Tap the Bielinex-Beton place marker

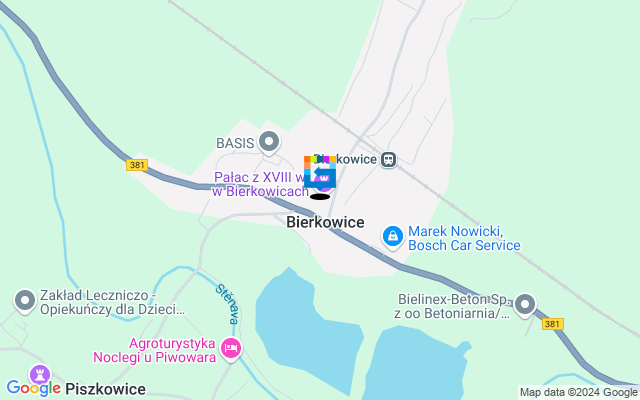525,305
